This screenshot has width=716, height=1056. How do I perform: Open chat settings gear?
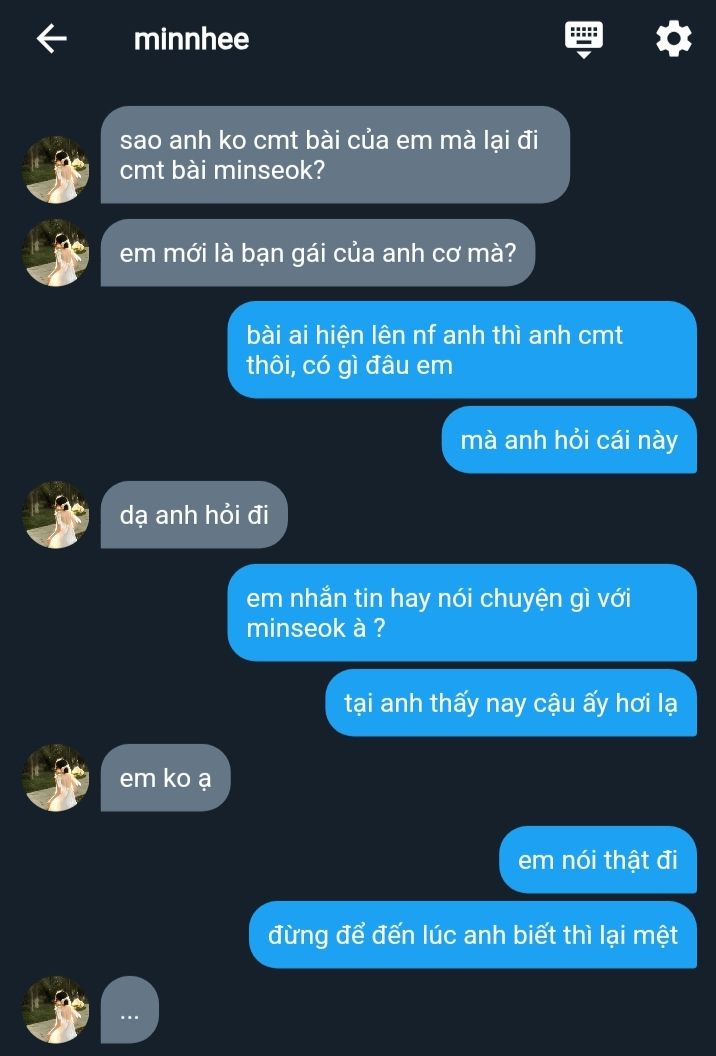point(673,39)
